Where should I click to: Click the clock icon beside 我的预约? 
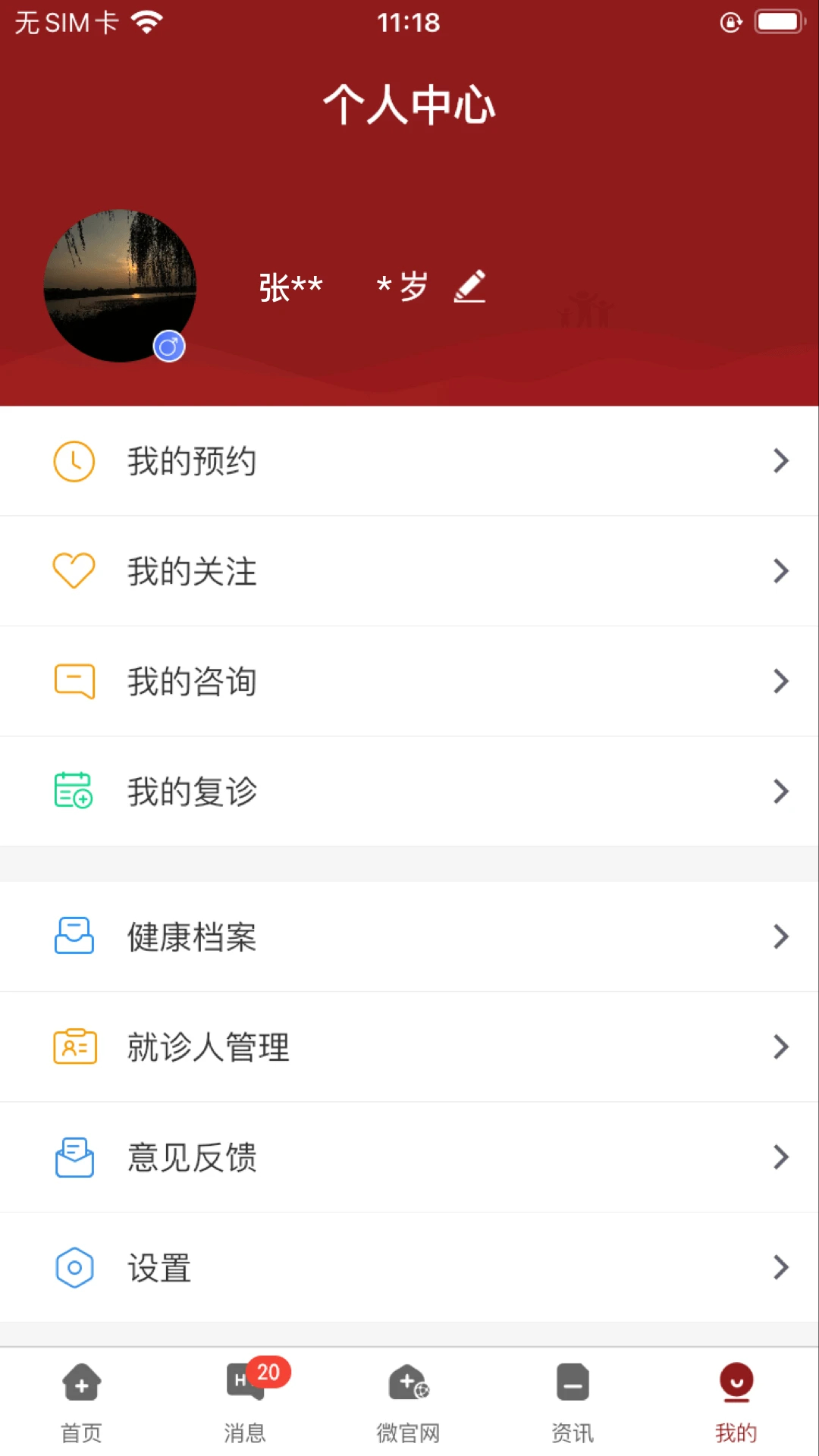pyautogui.click(x=74, y=460)
